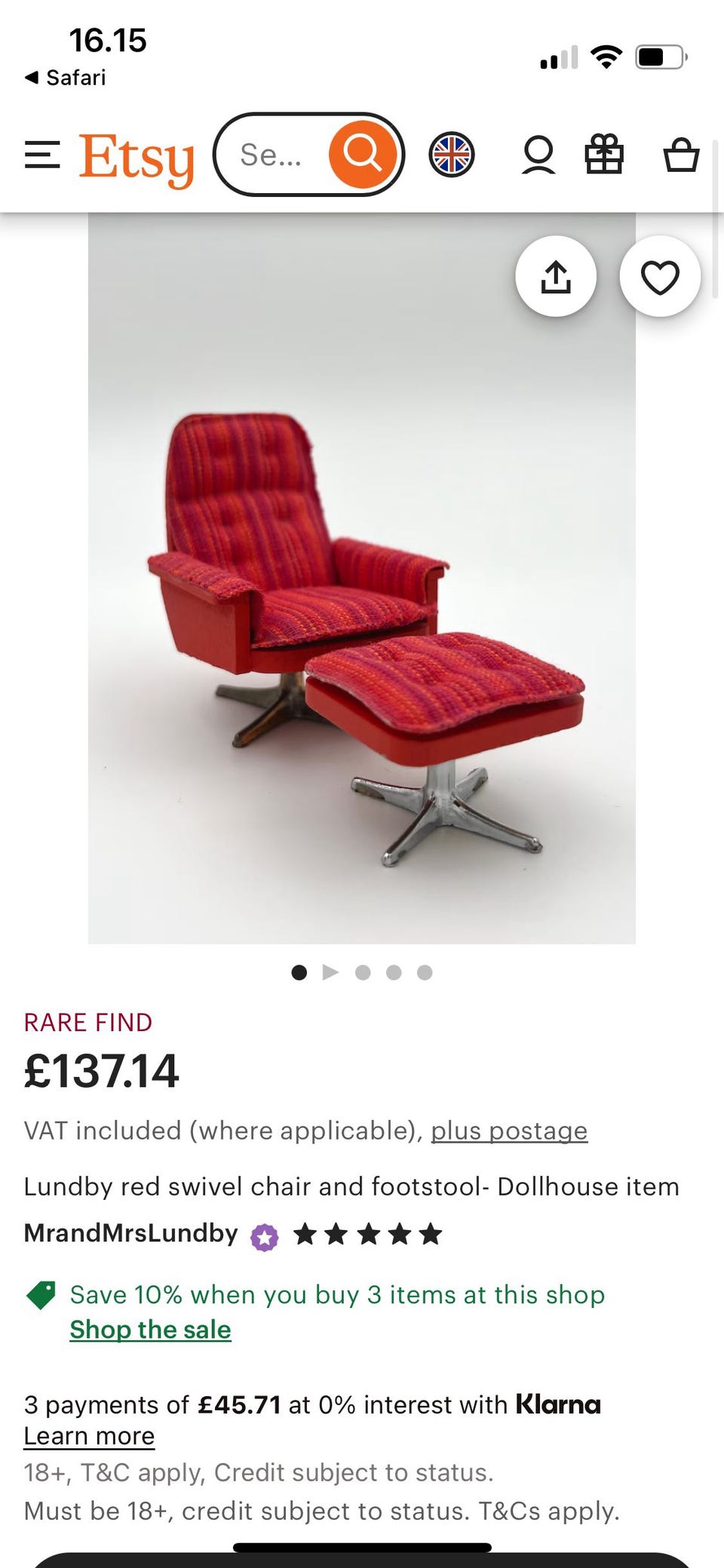
Task: Share this listing
Action: click(556, 277)
